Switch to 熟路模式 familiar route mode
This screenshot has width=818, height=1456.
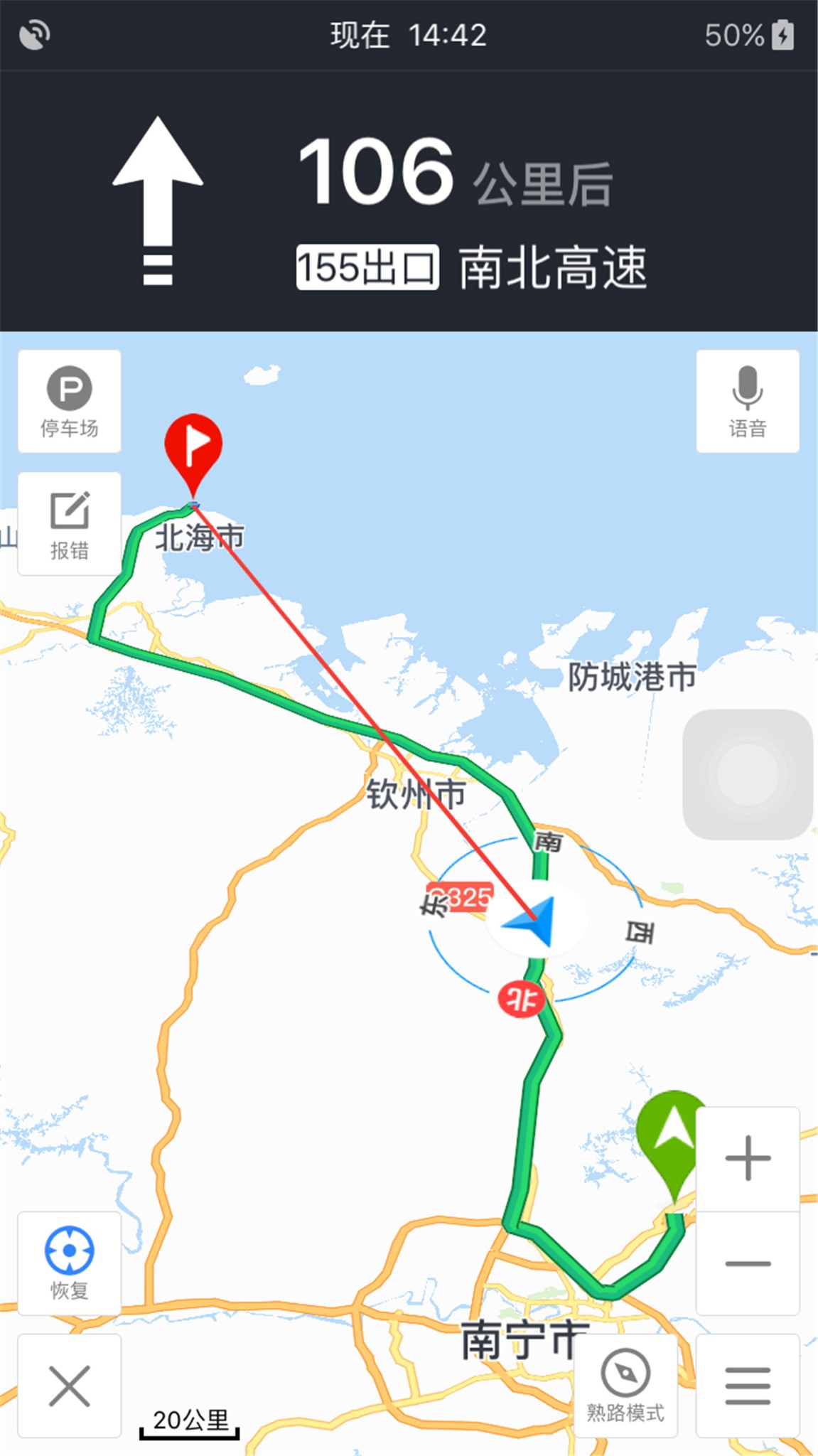(x=625, y=1386)
